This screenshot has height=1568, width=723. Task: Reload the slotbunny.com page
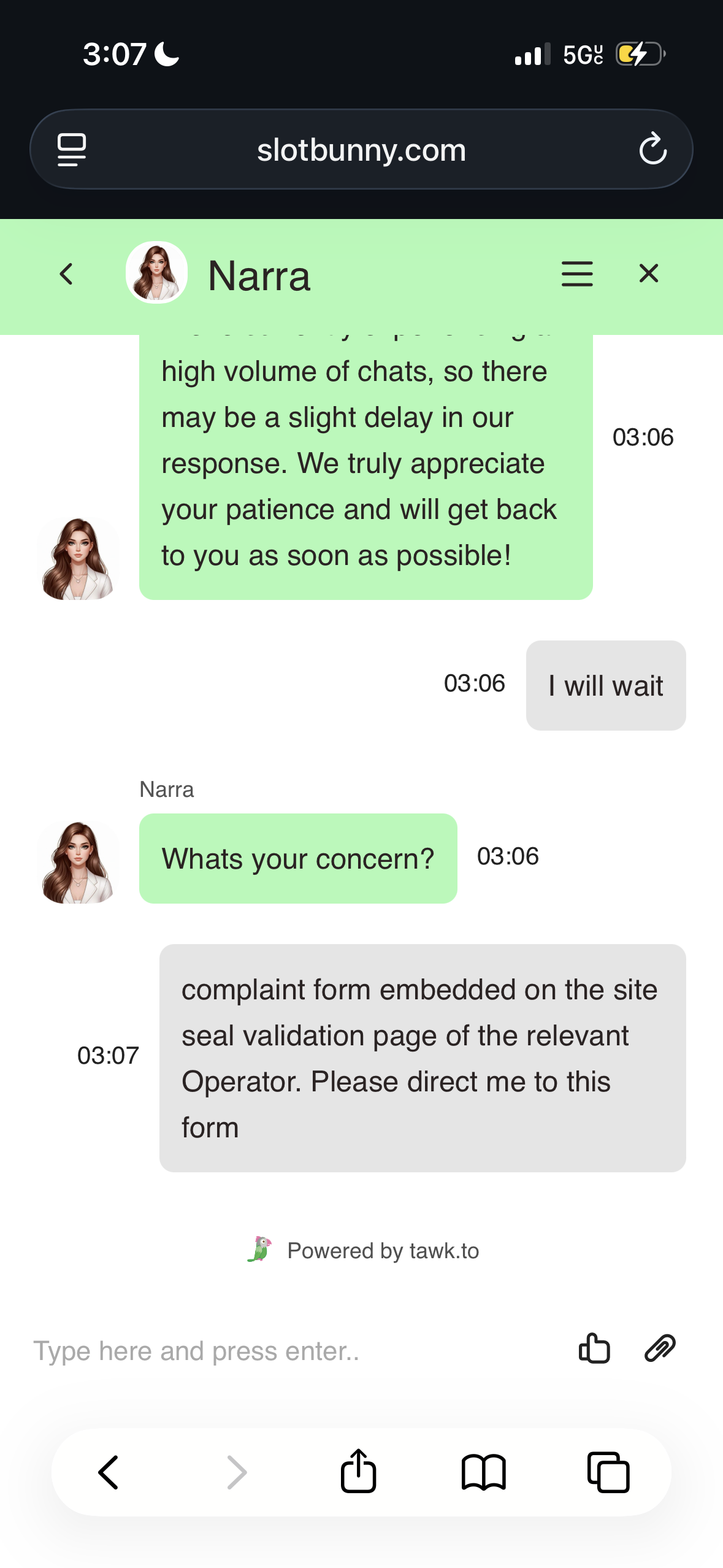click(652, 149)
